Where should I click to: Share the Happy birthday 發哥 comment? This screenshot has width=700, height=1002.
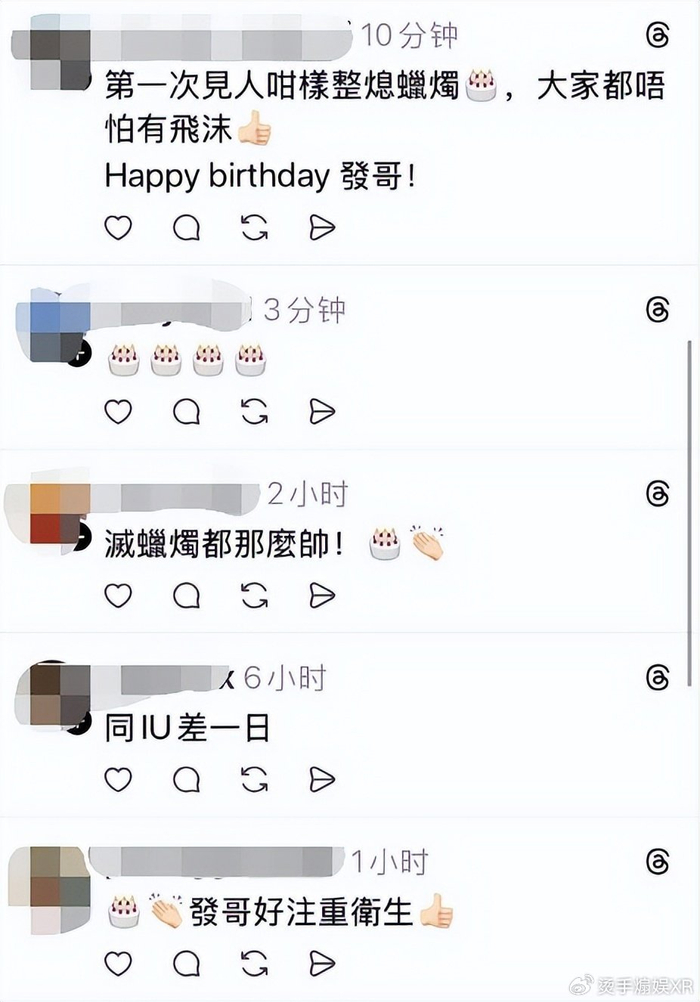[322, 227]
